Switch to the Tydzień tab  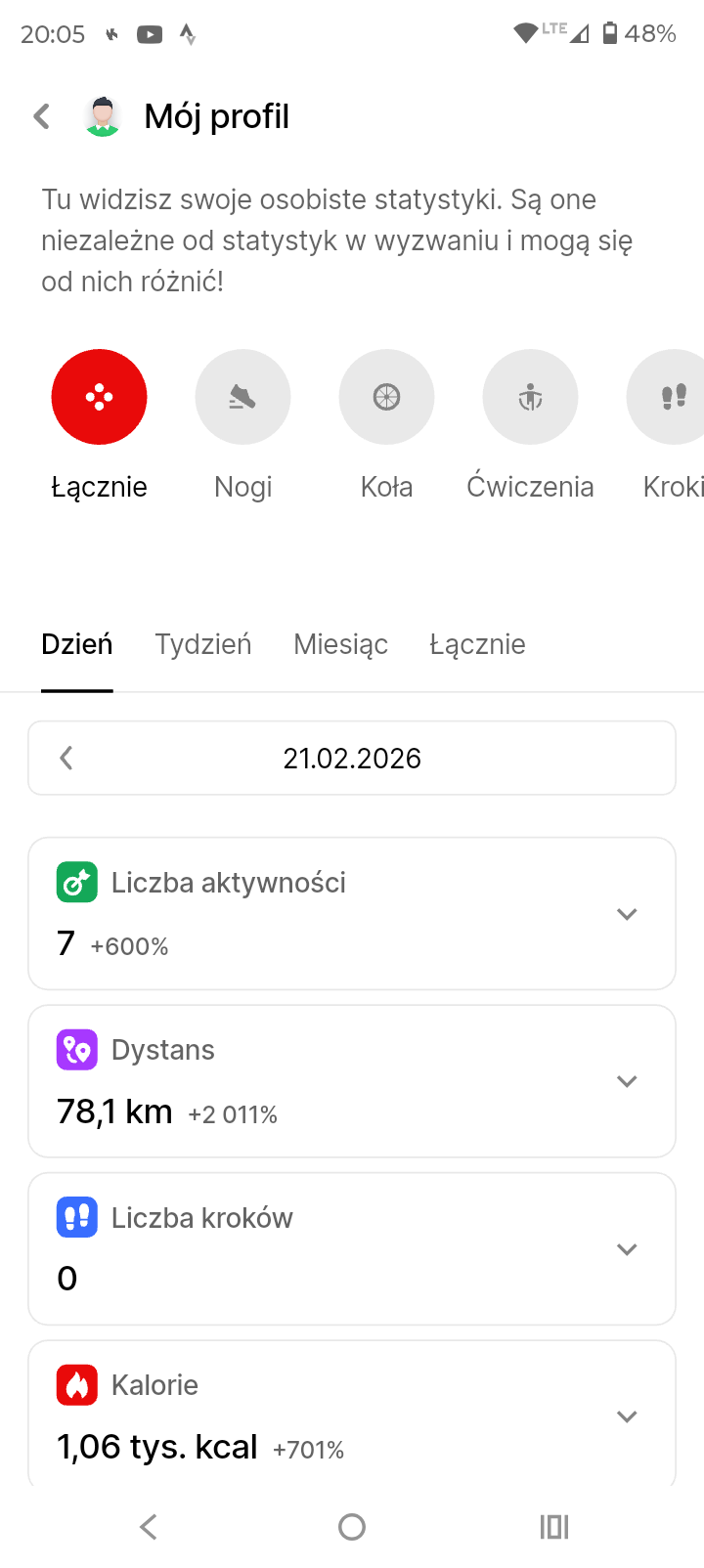(x=203, y=644)
